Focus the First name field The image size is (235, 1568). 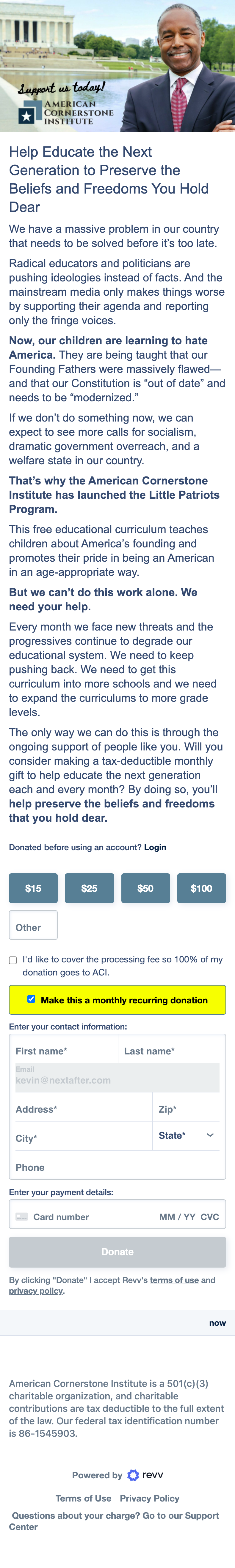63,1051
